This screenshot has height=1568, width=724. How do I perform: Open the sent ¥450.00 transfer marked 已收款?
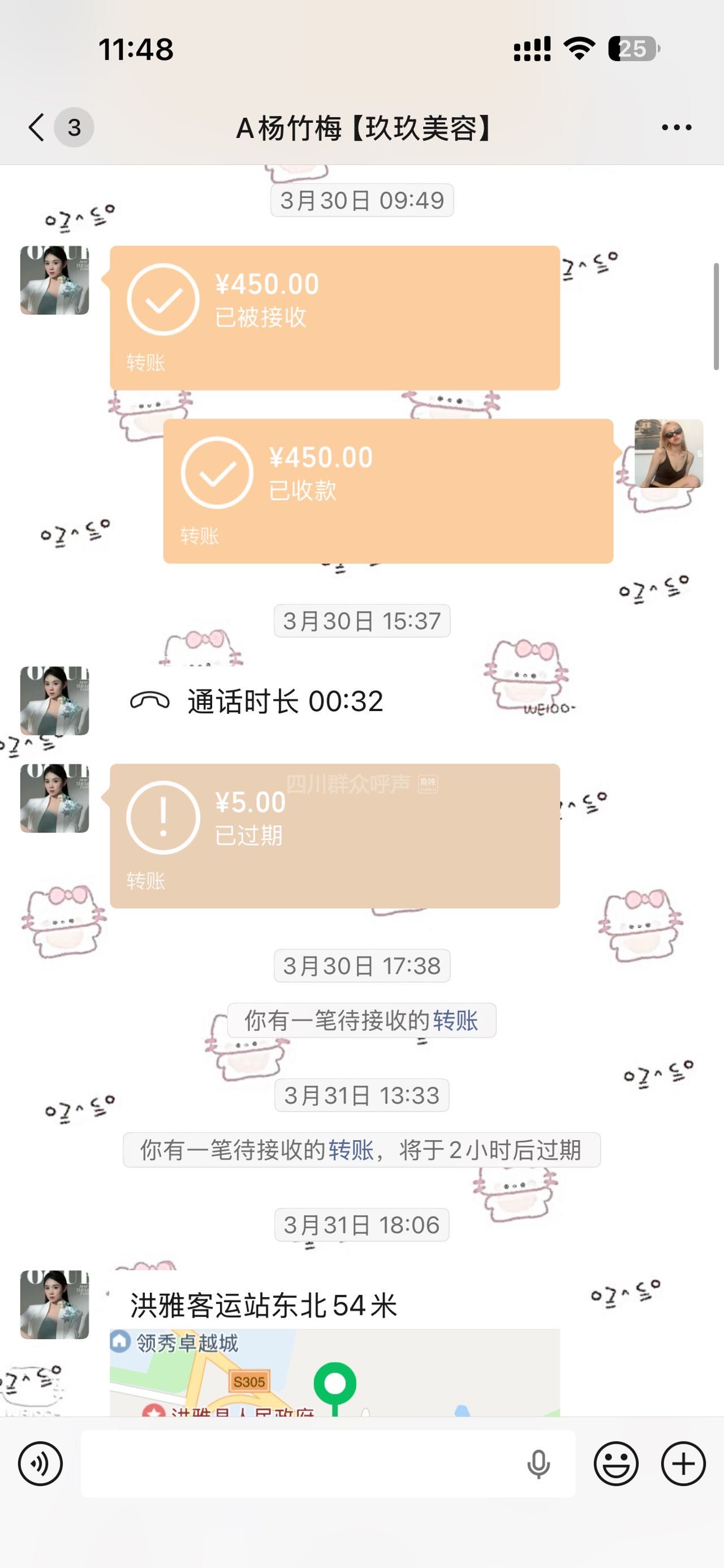tap(387, 491)
